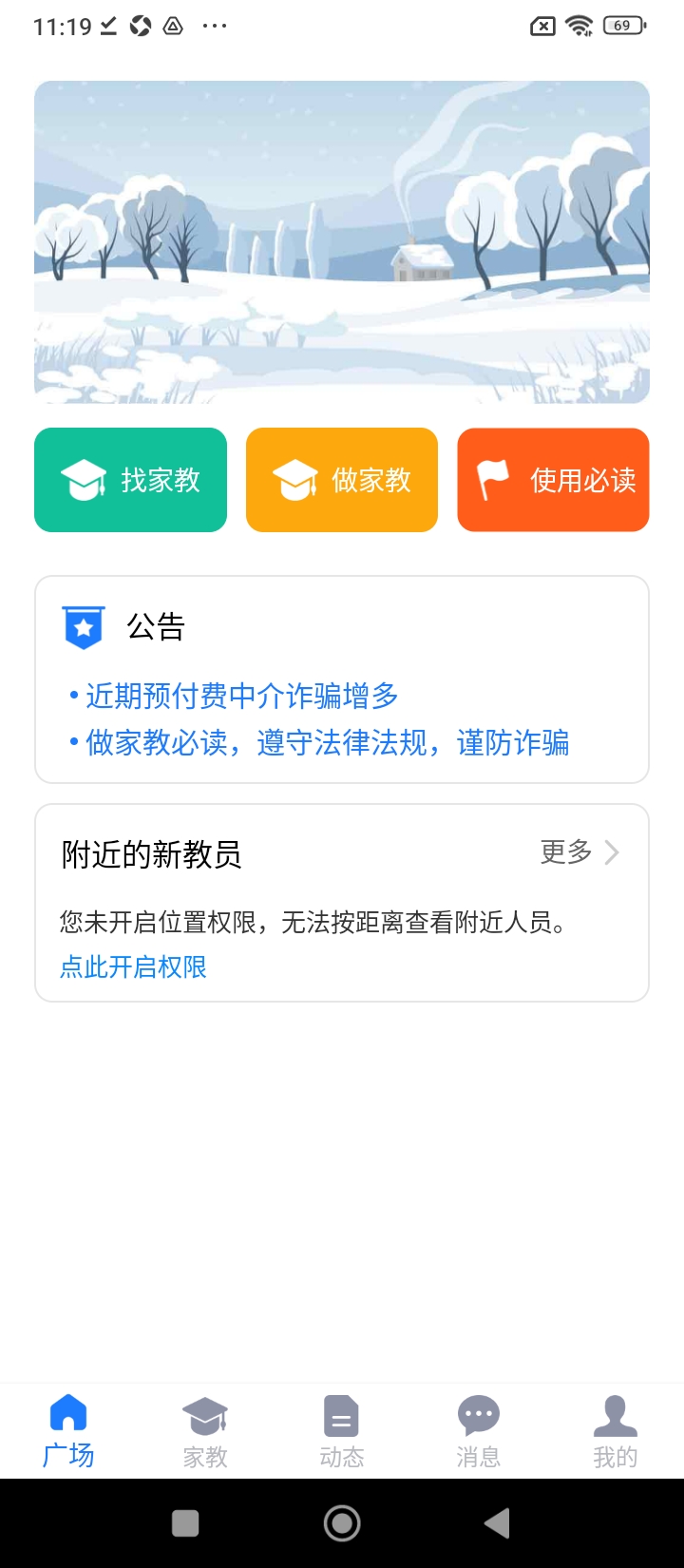Image resolution: width=684 pixels, height=1568 pixels.
Task: Tap the system back button
Action: tap(497, 1523)
